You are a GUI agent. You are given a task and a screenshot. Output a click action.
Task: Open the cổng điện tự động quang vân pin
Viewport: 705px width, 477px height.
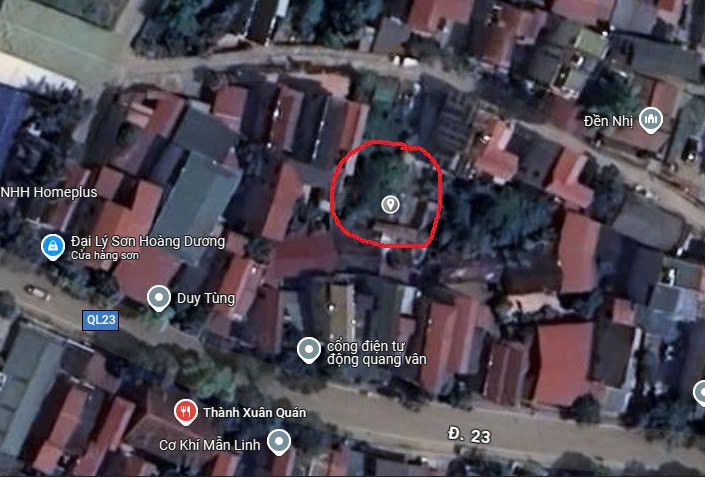point(309,349)
